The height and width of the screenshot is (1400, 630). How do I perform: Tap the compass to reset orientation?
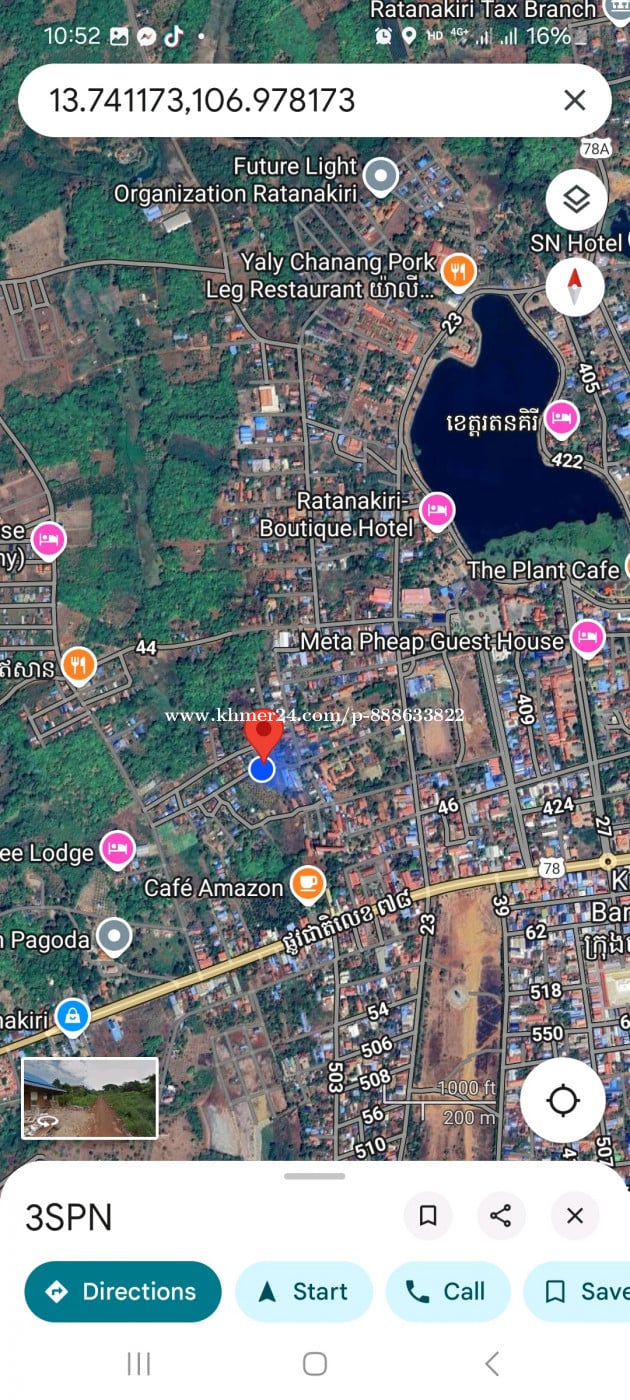point(575,287)
